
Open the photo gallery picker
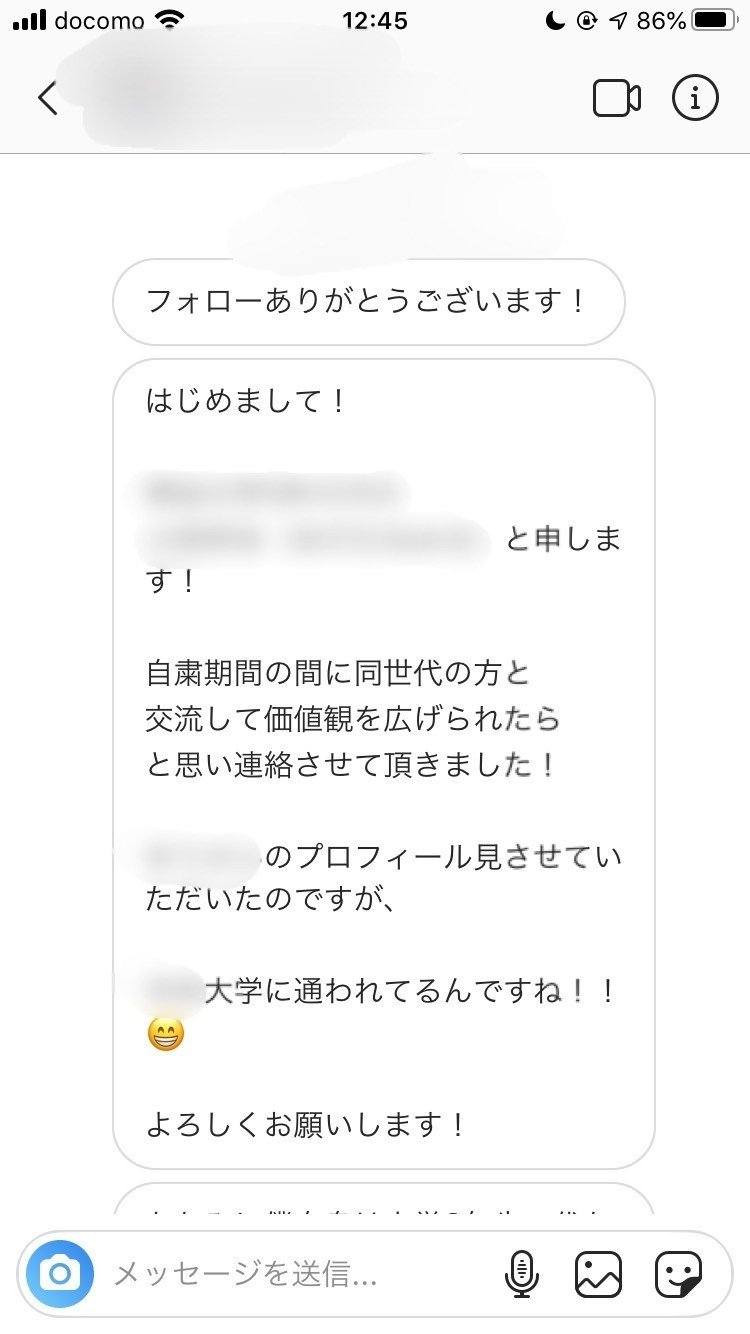(x=597, y=1274)
